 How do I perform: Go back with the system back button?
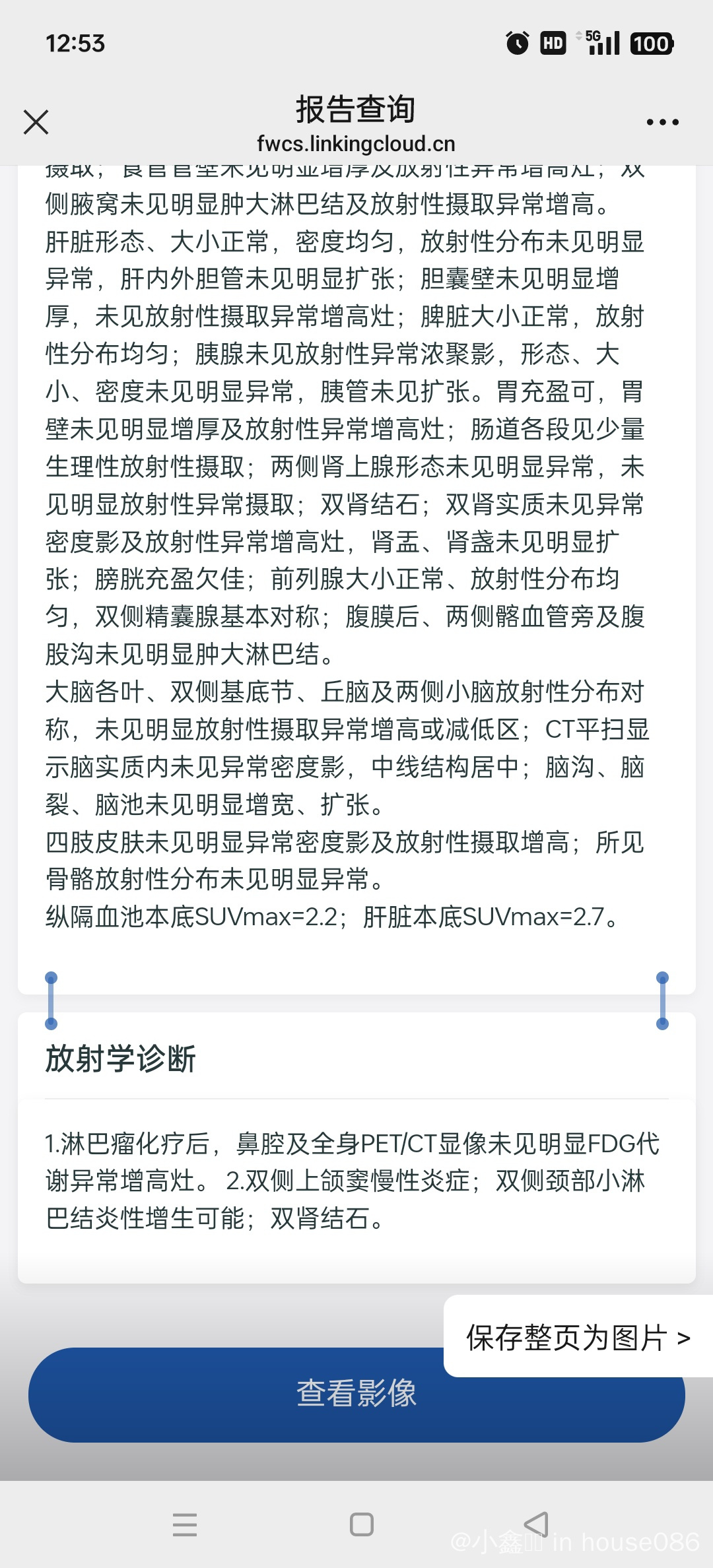(536, 1524)
